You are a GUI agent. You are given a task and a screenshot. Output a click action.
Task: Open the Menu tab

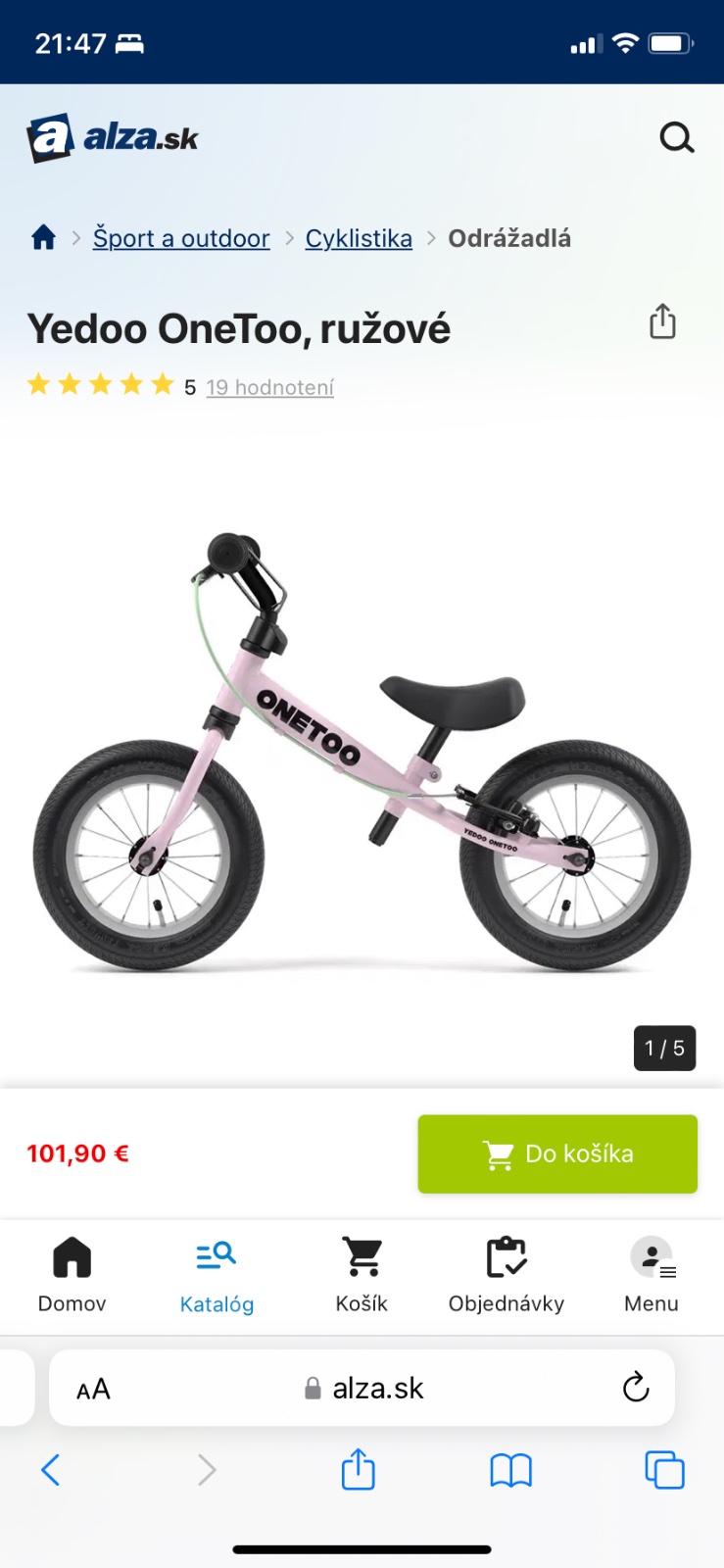coord(652,1274)
